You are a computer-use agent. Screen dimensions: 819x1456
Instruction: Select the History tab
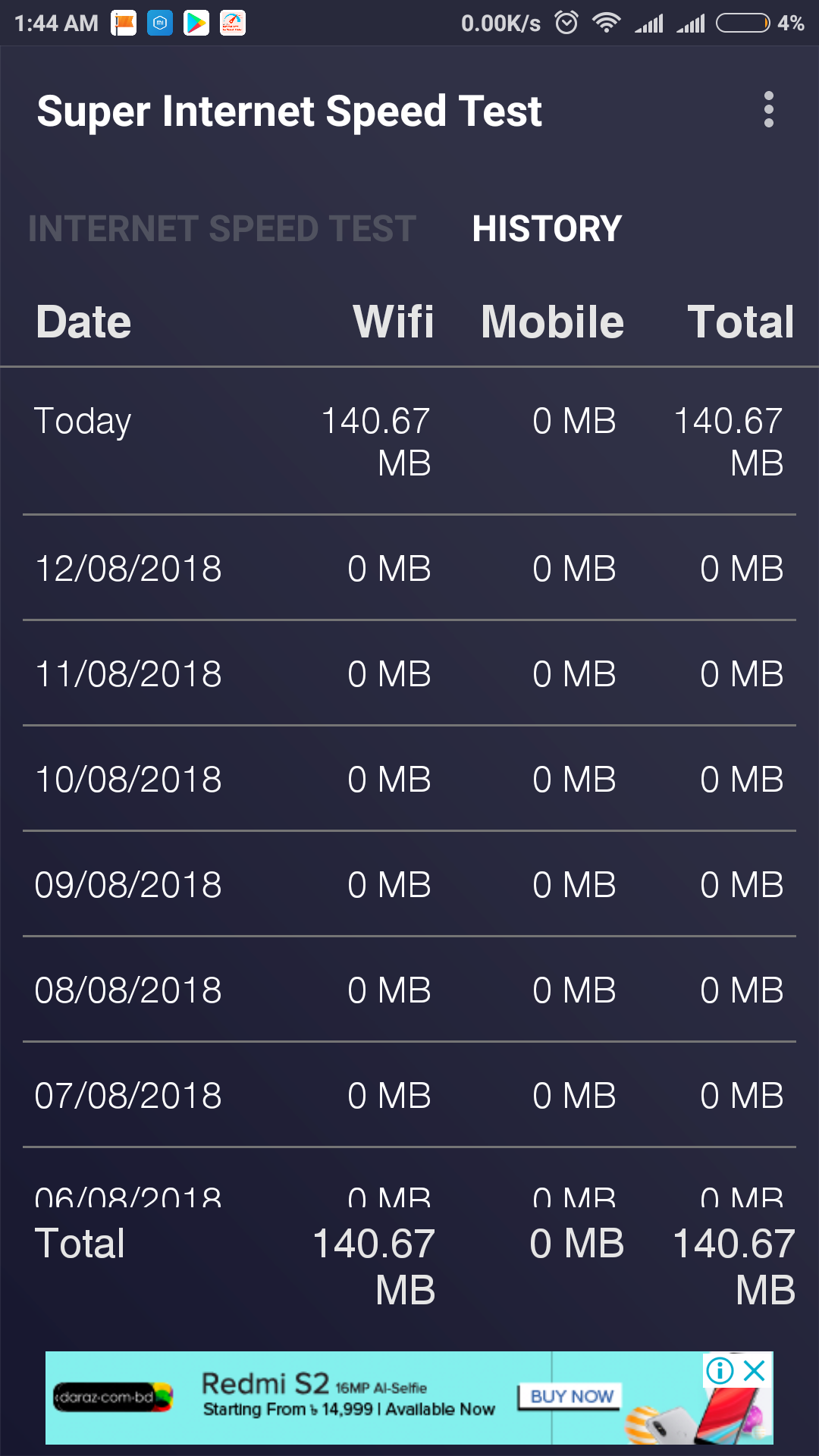547,229
